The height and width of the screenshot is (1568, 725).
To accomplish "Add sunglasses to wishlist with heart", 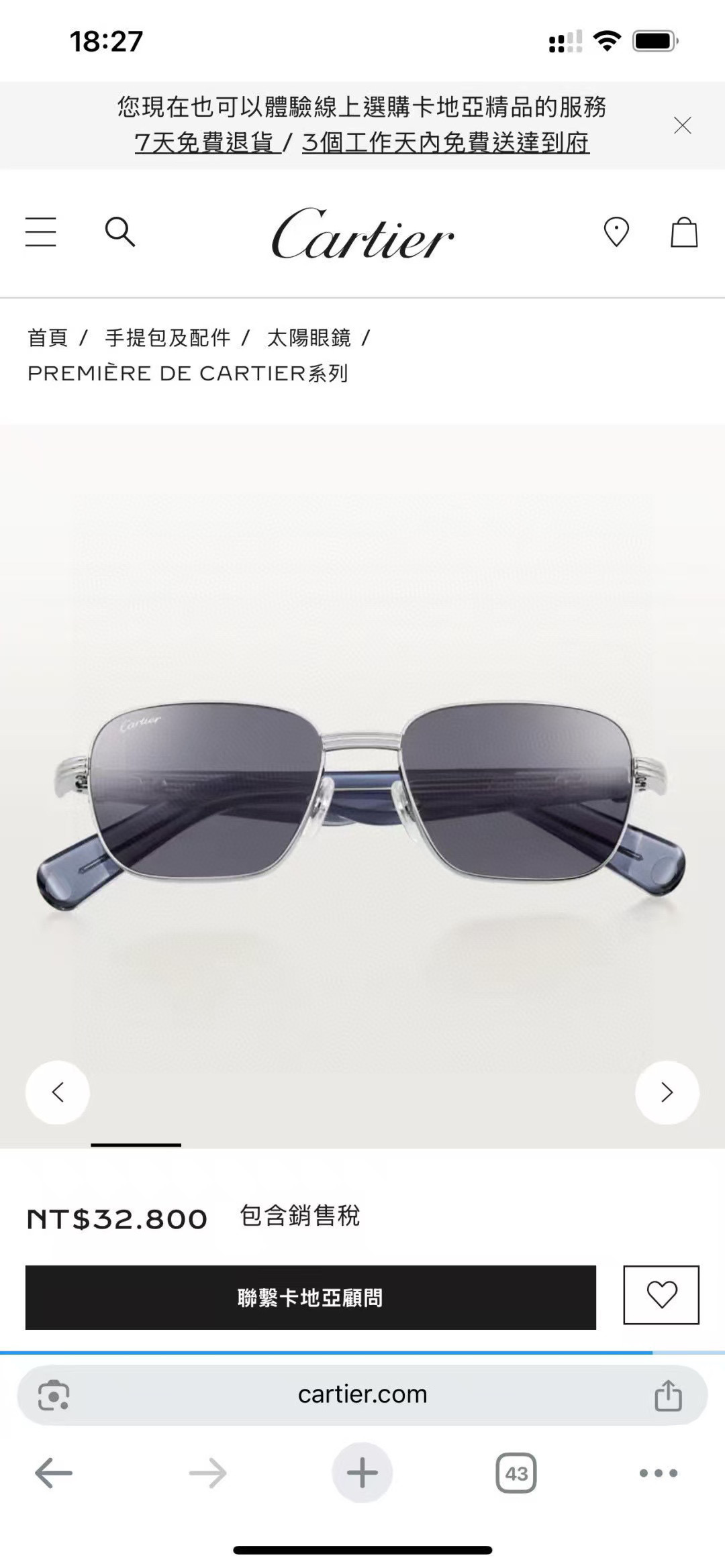I will [x=661, y=1295].
